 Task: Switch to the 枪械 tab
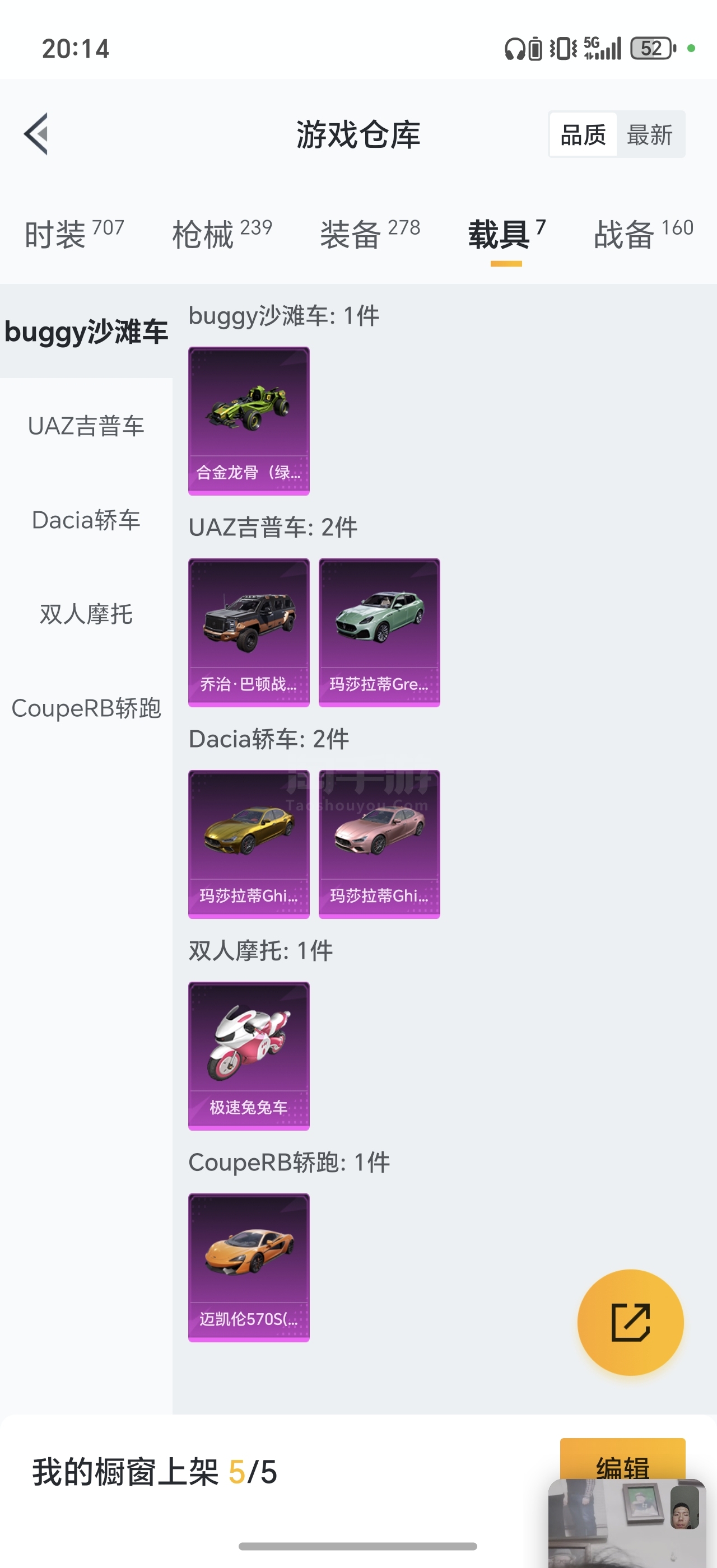222,234
